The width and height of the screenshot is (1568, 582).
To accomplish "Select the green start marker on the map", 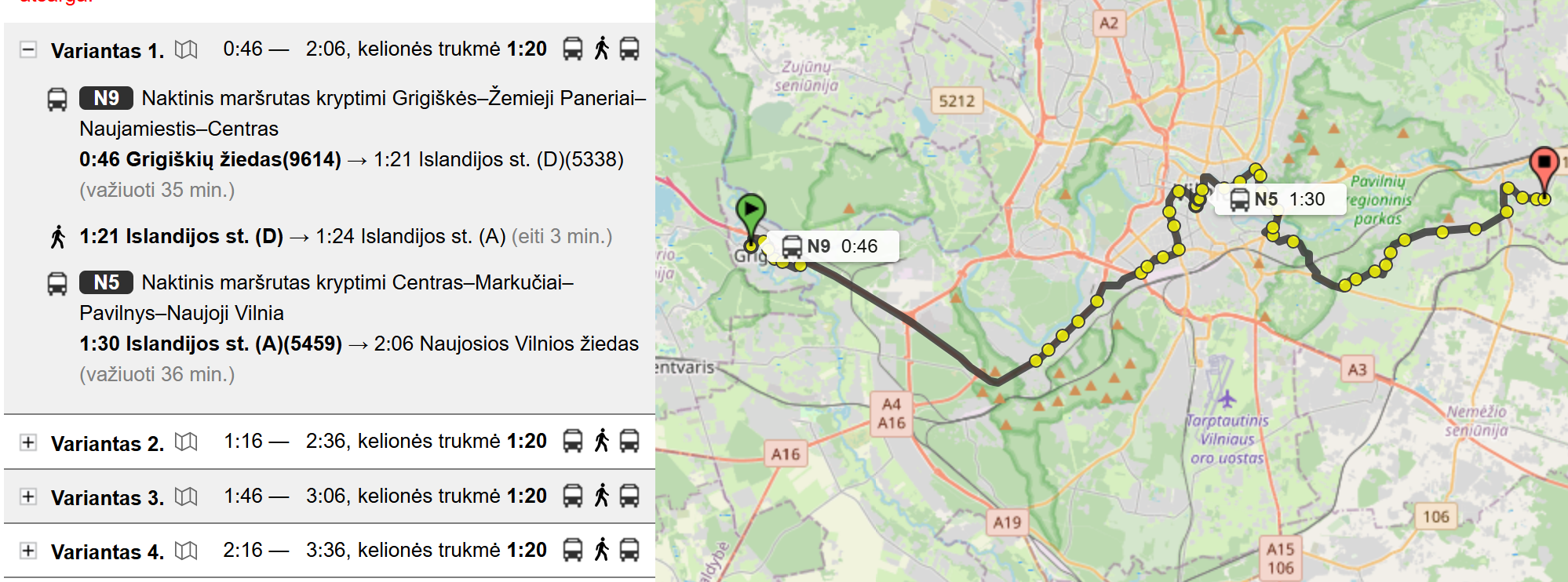I will coord(751,211).
